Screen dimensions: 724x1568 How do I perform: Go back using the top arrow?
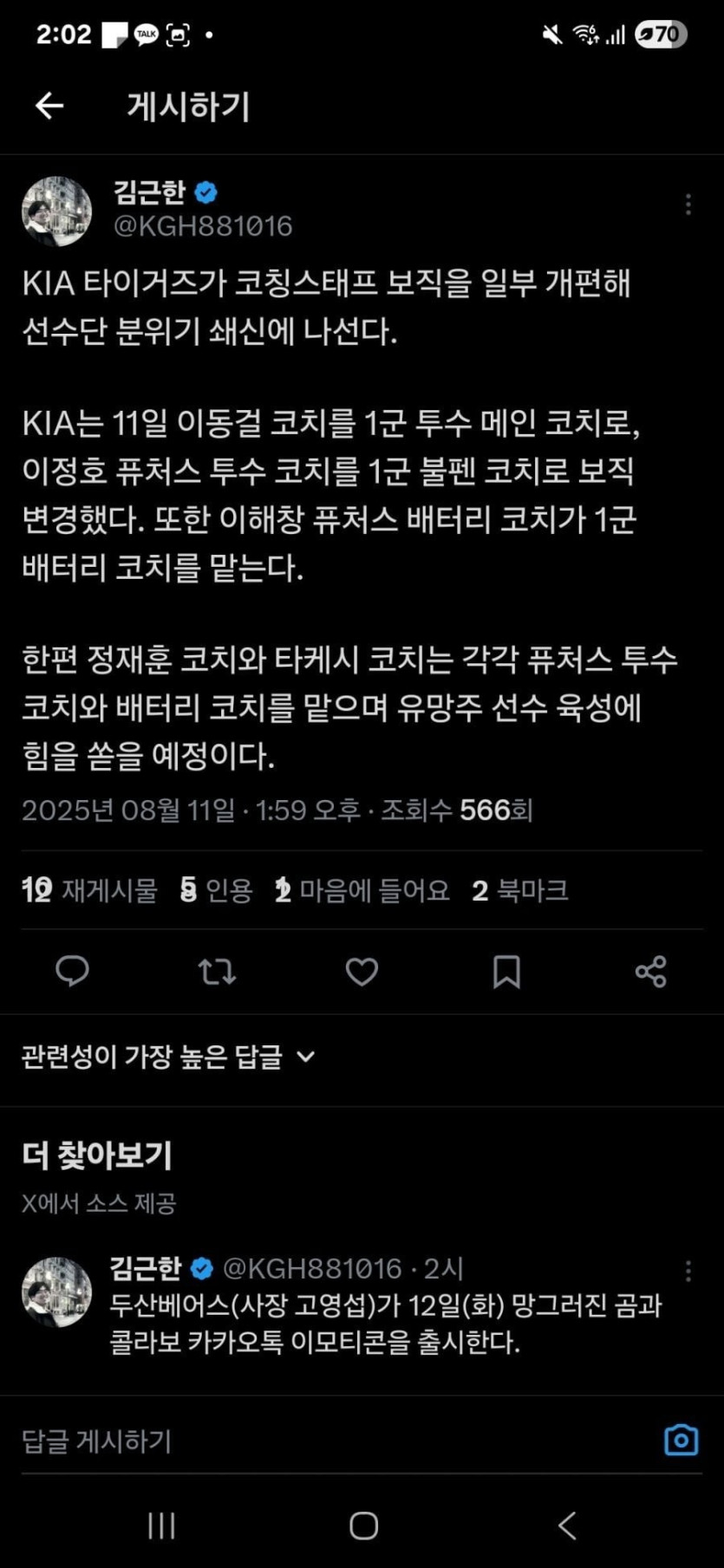tap(49, 106)
